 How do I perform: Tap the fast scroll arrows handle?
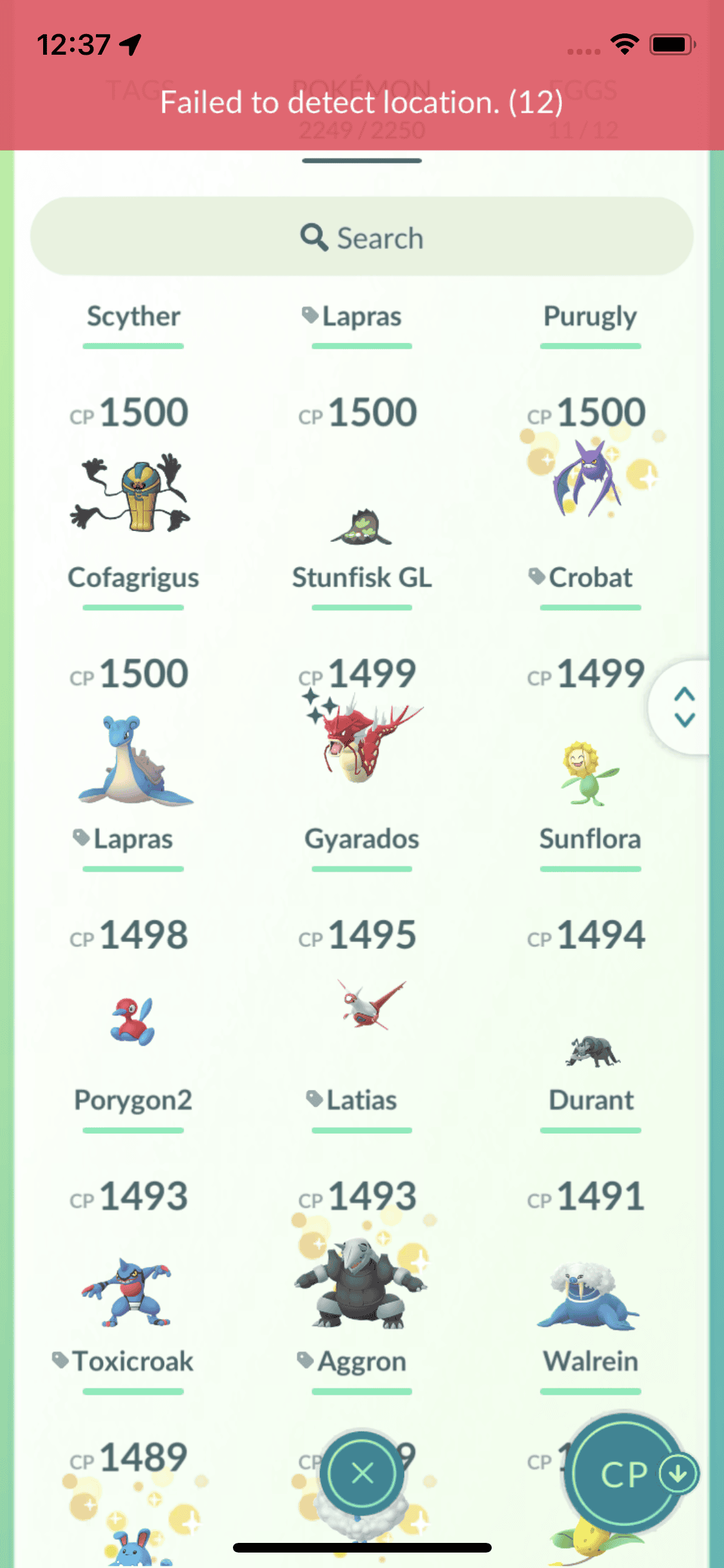point(684,707)
